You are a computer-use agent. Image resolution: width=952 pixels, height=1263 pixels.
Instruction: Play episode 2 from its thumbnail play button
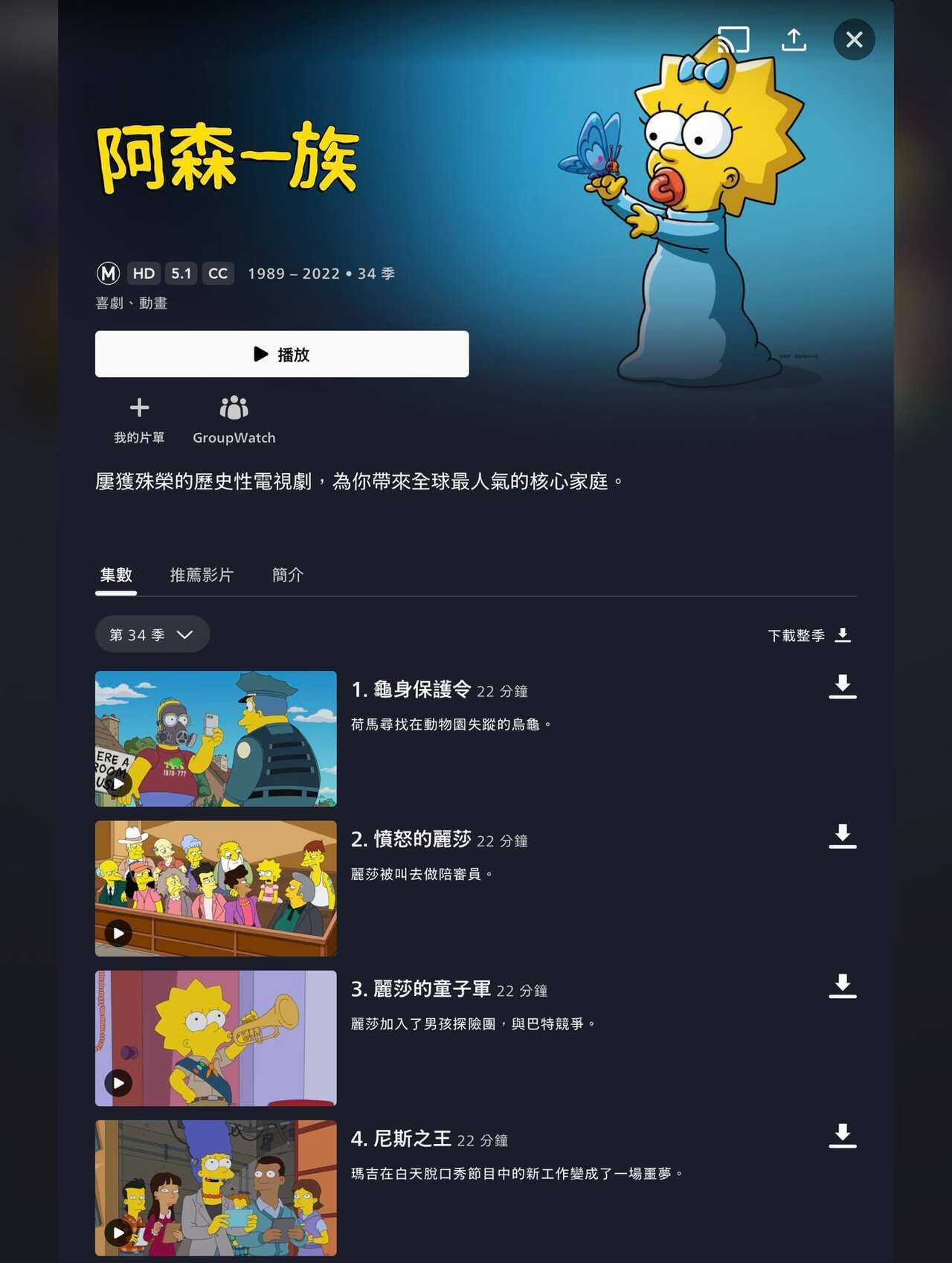click(118, 933)
